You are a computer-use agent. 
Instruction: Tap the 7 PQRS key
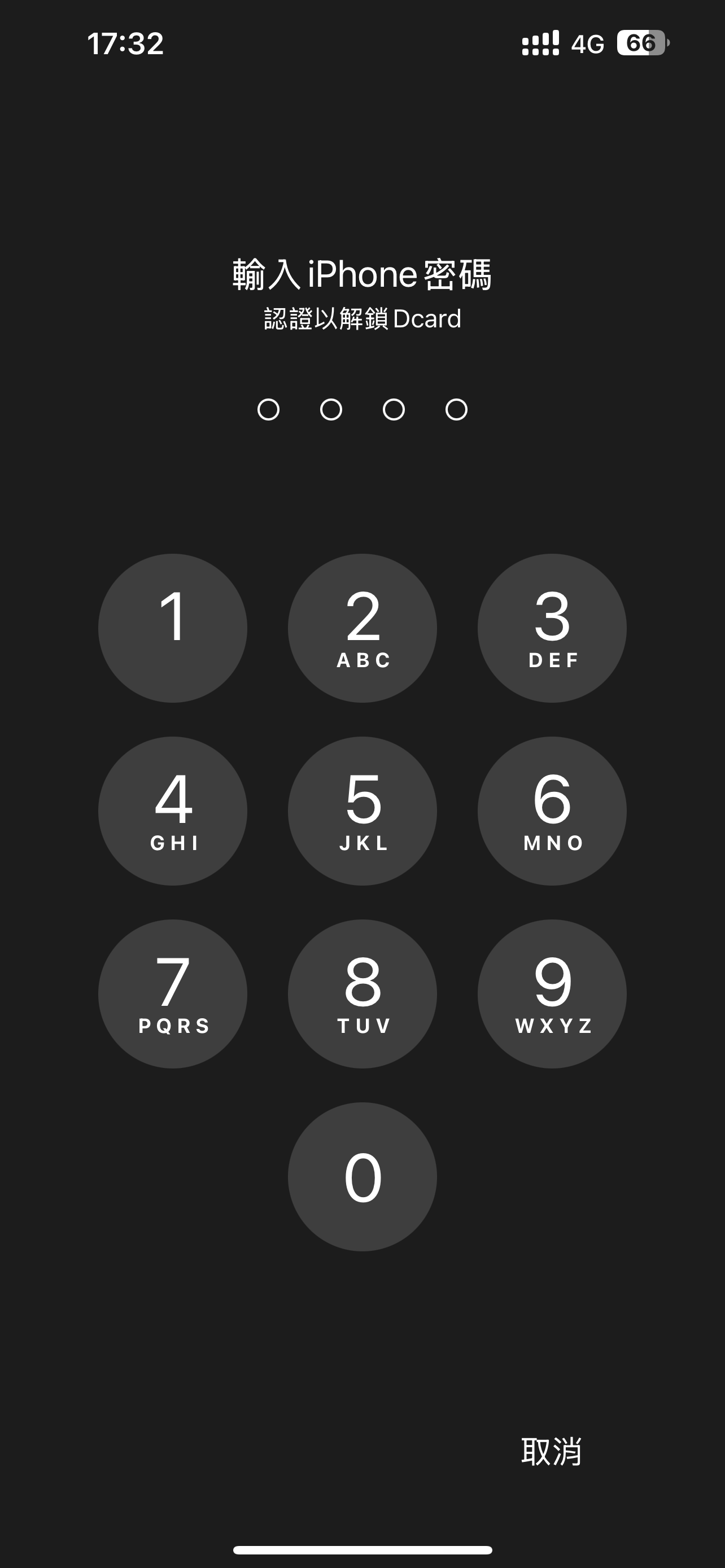[172, 993]
